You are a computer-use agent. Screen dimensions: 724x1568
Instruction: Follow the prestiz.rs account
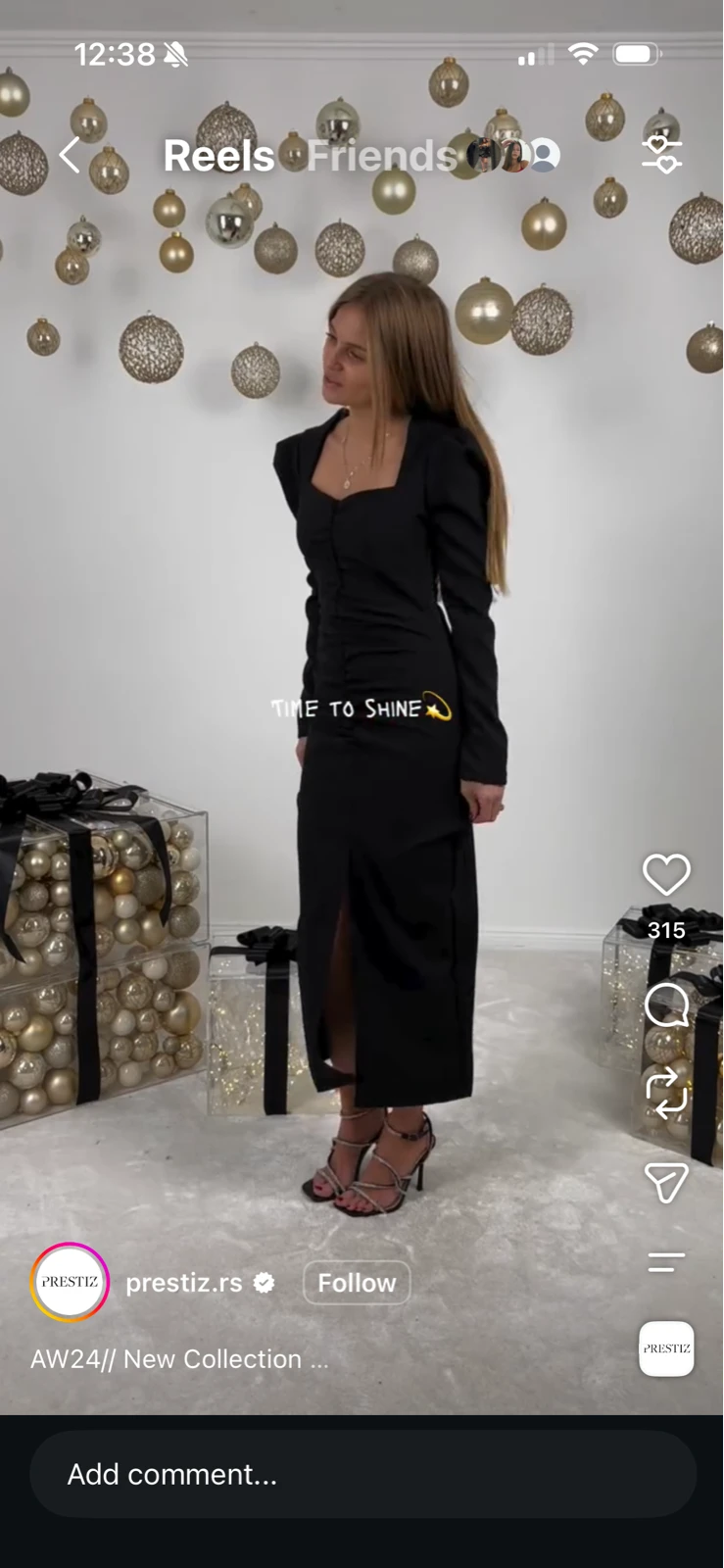pos(357,1283)
